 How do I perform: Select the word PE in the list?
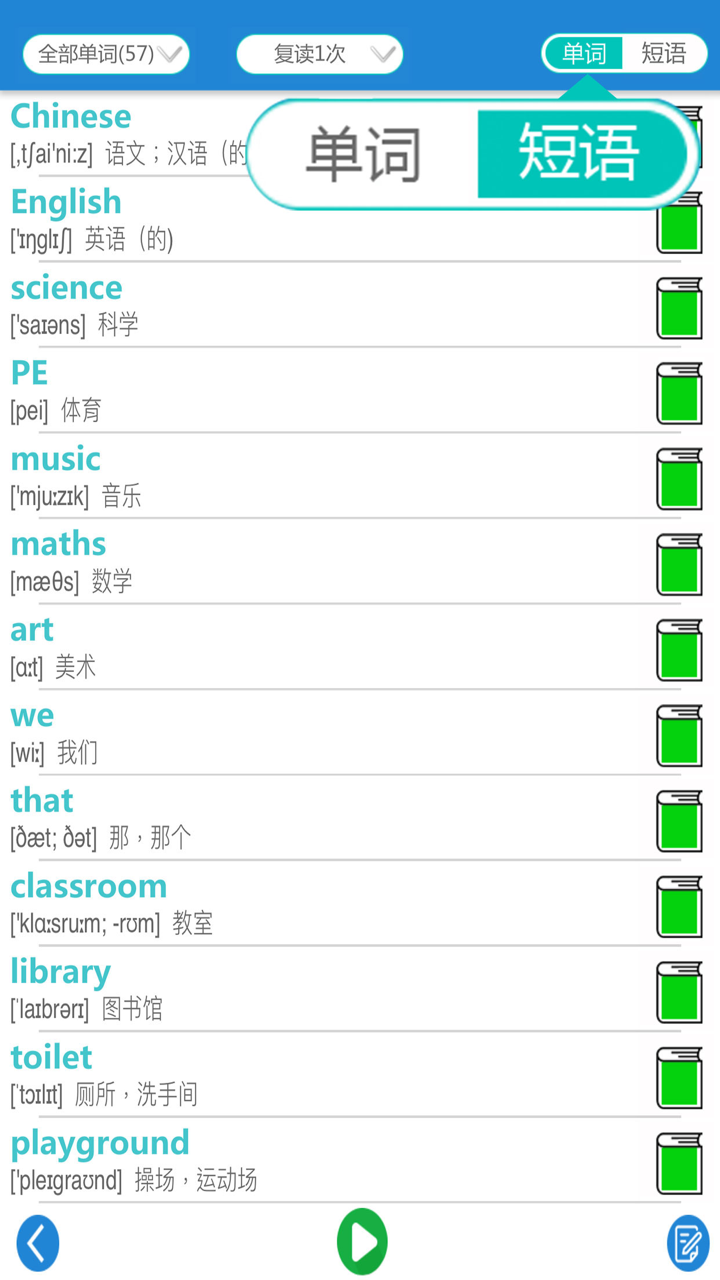28,372
